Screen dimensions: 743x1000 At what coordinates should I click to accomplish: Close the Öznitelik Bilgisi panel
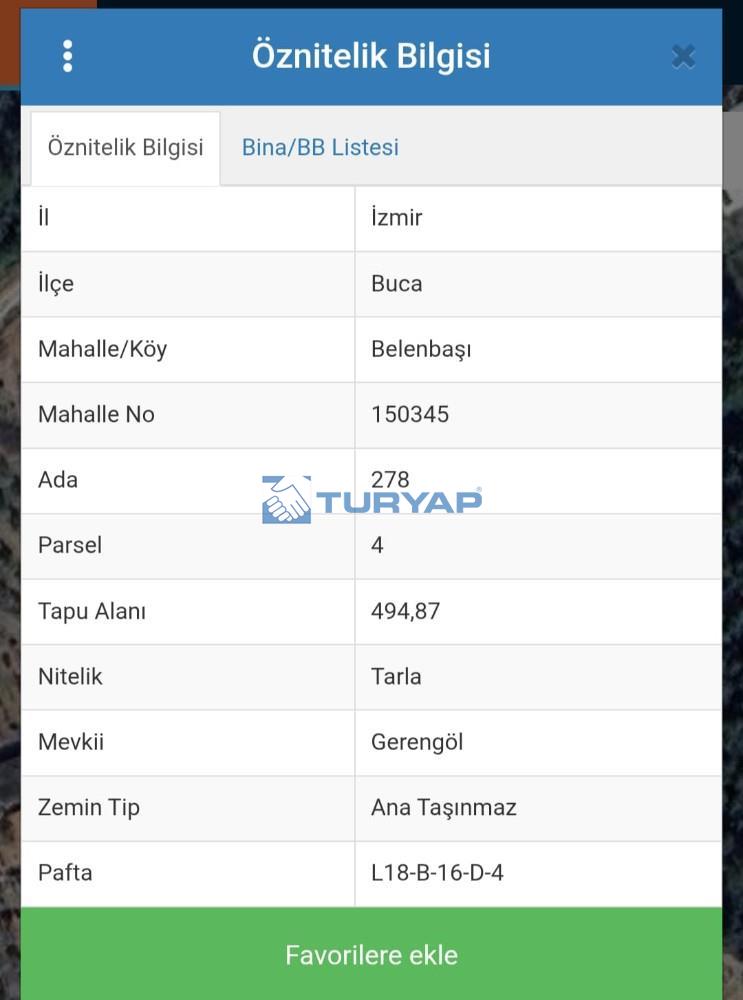683,56
